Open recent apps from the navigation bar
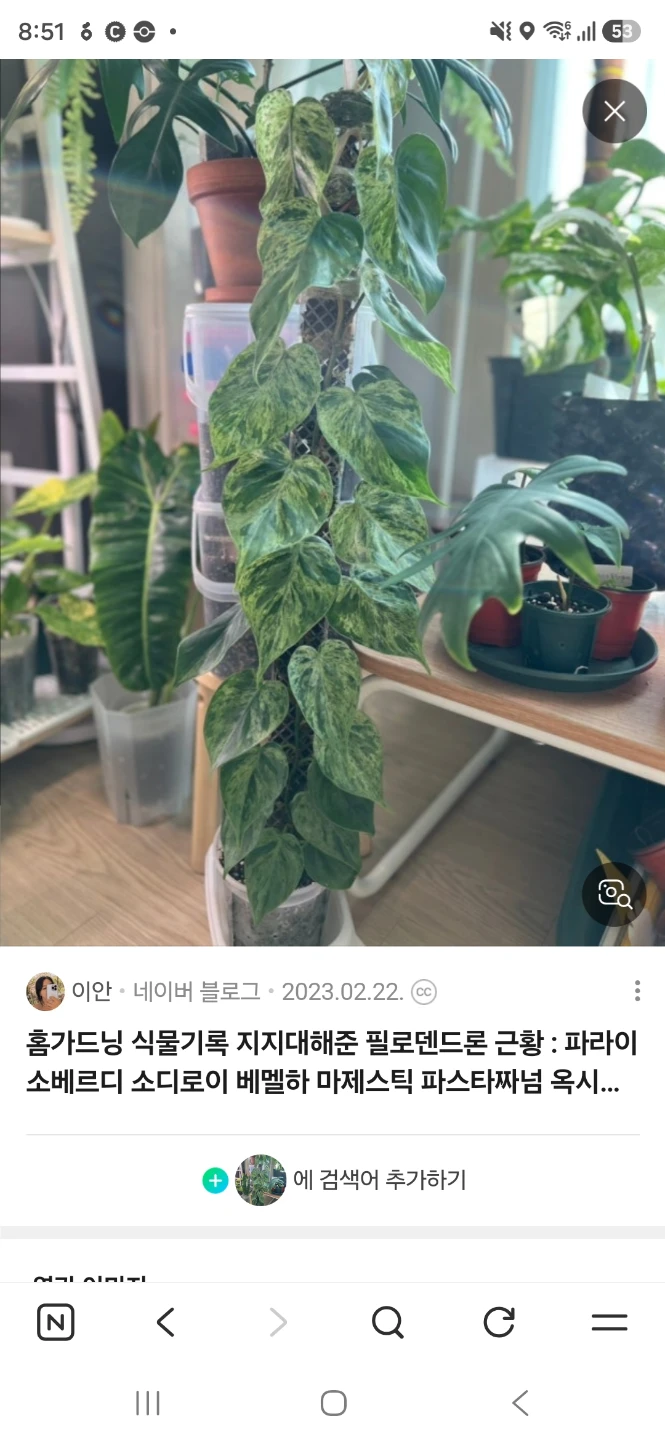 [147, 1403]
